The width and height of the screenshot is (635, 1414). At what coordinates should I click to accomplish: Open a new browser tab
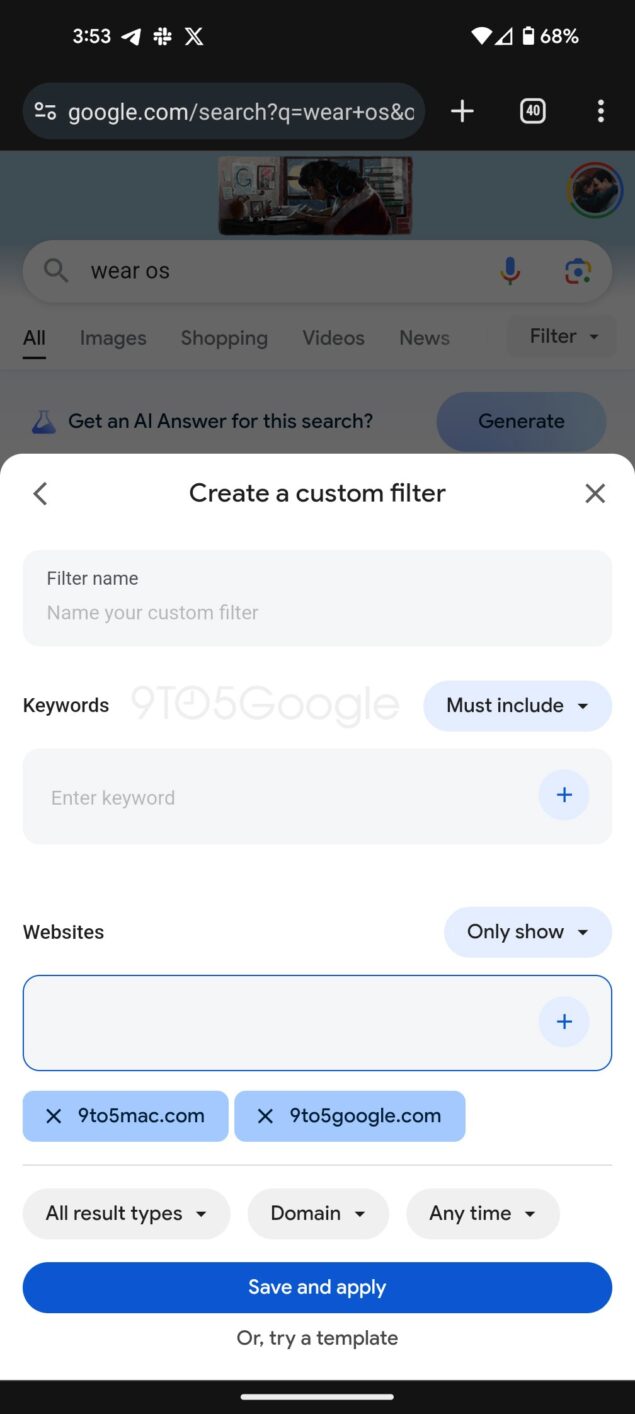(x=462, y=111)
